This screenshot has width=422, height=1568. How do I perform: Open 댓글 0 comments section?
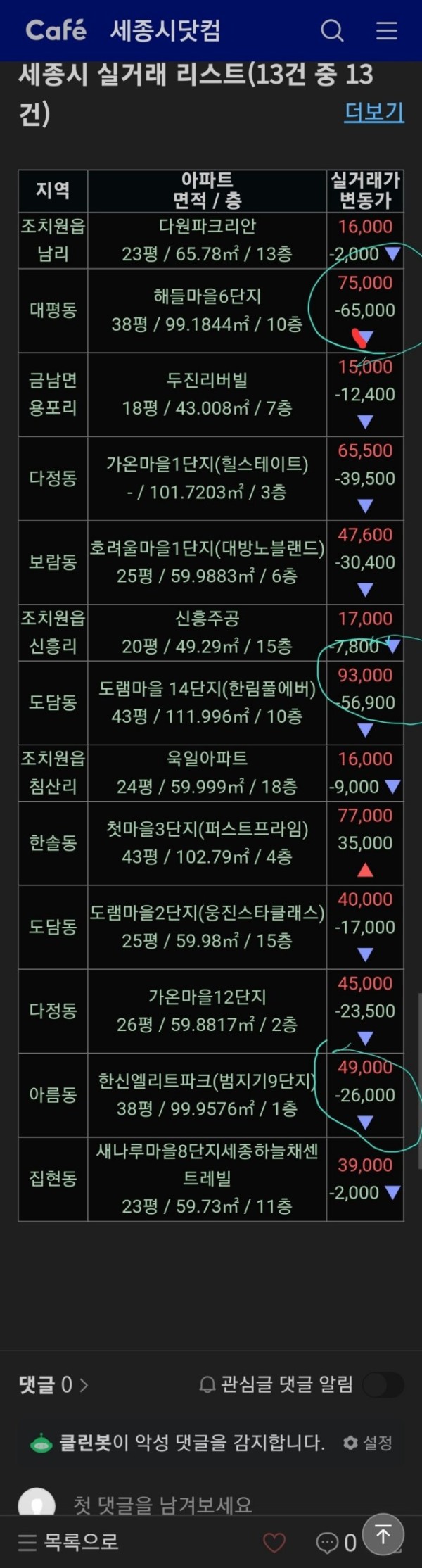click(53, 1384)
